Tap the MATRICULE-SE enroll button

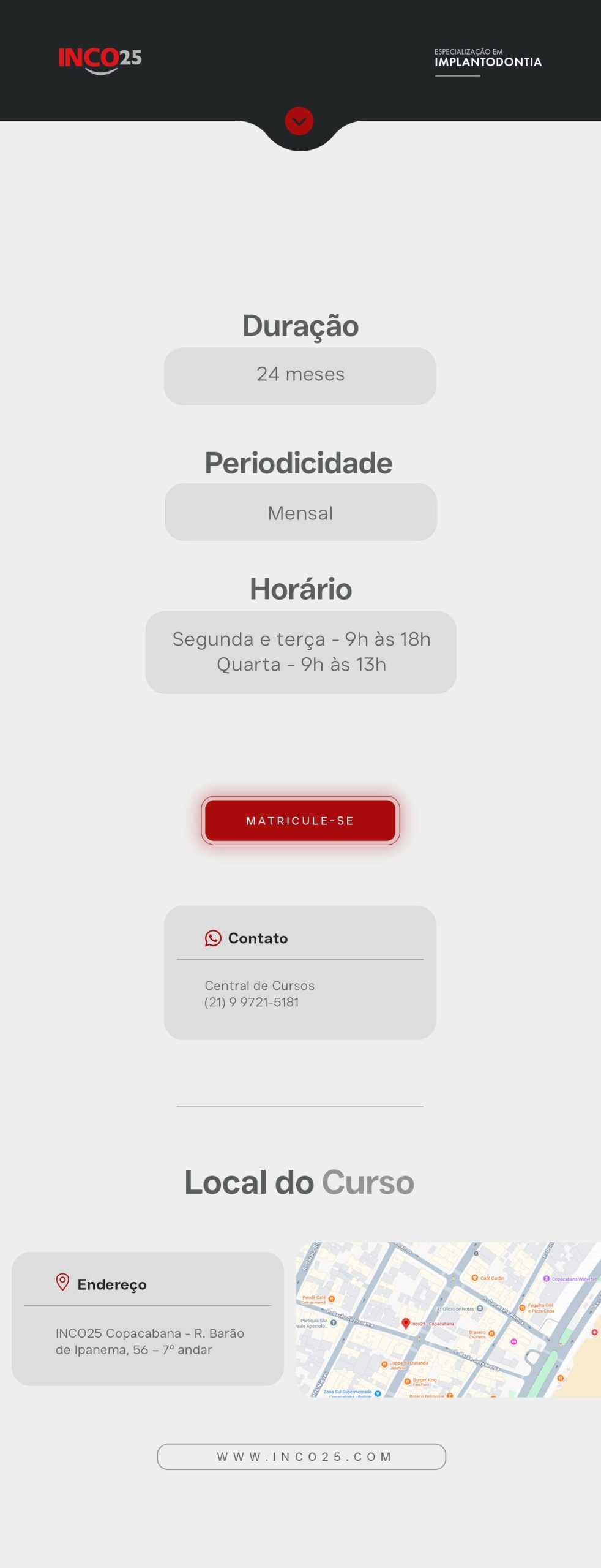[300, 820]
